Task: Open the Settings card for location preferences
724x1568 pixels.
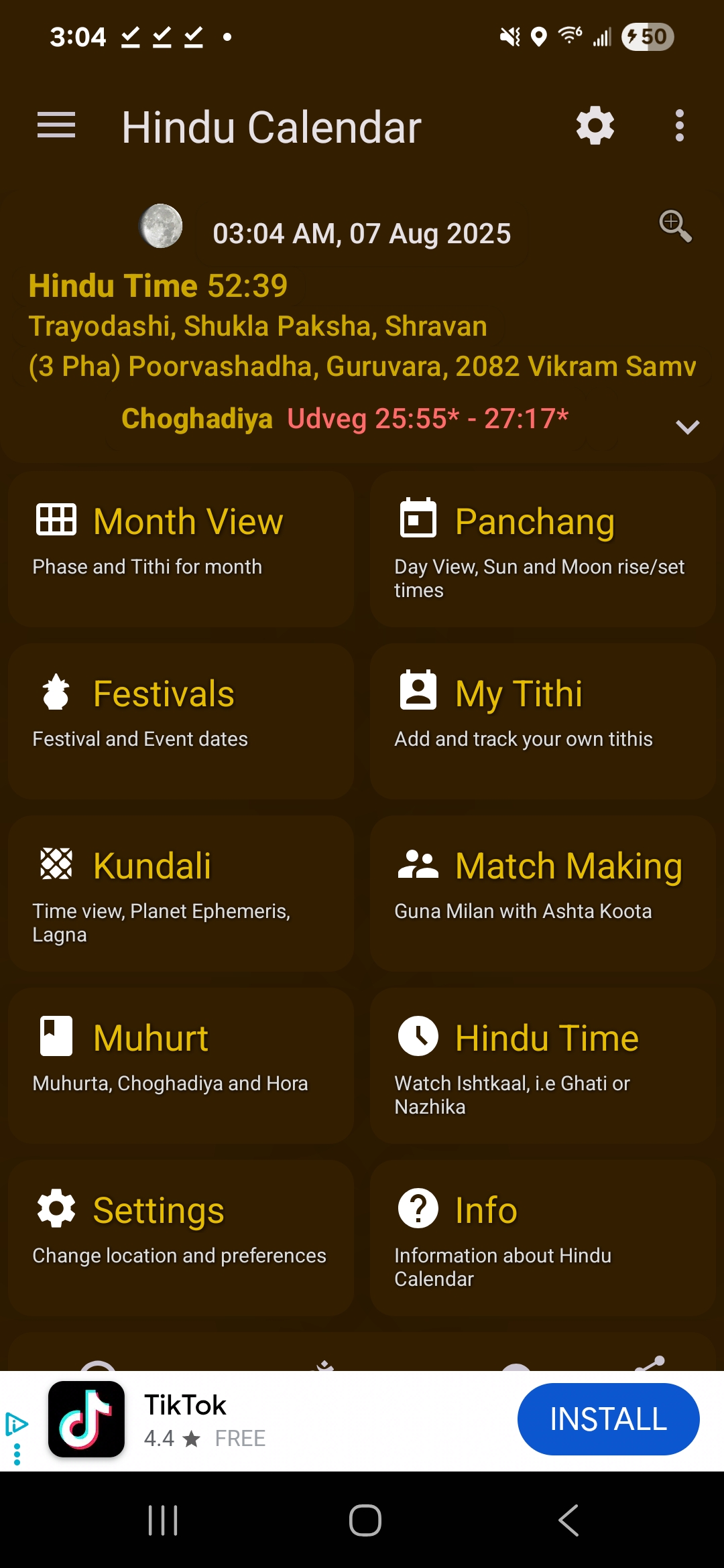Action: click(x=181, y=1237)
